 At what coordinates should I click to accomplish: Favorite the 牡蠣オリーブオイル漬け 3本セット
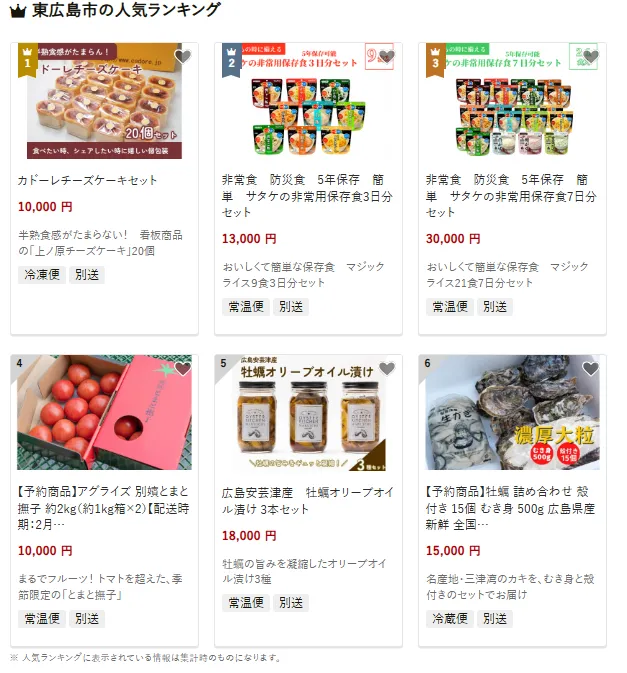(386, 369)
